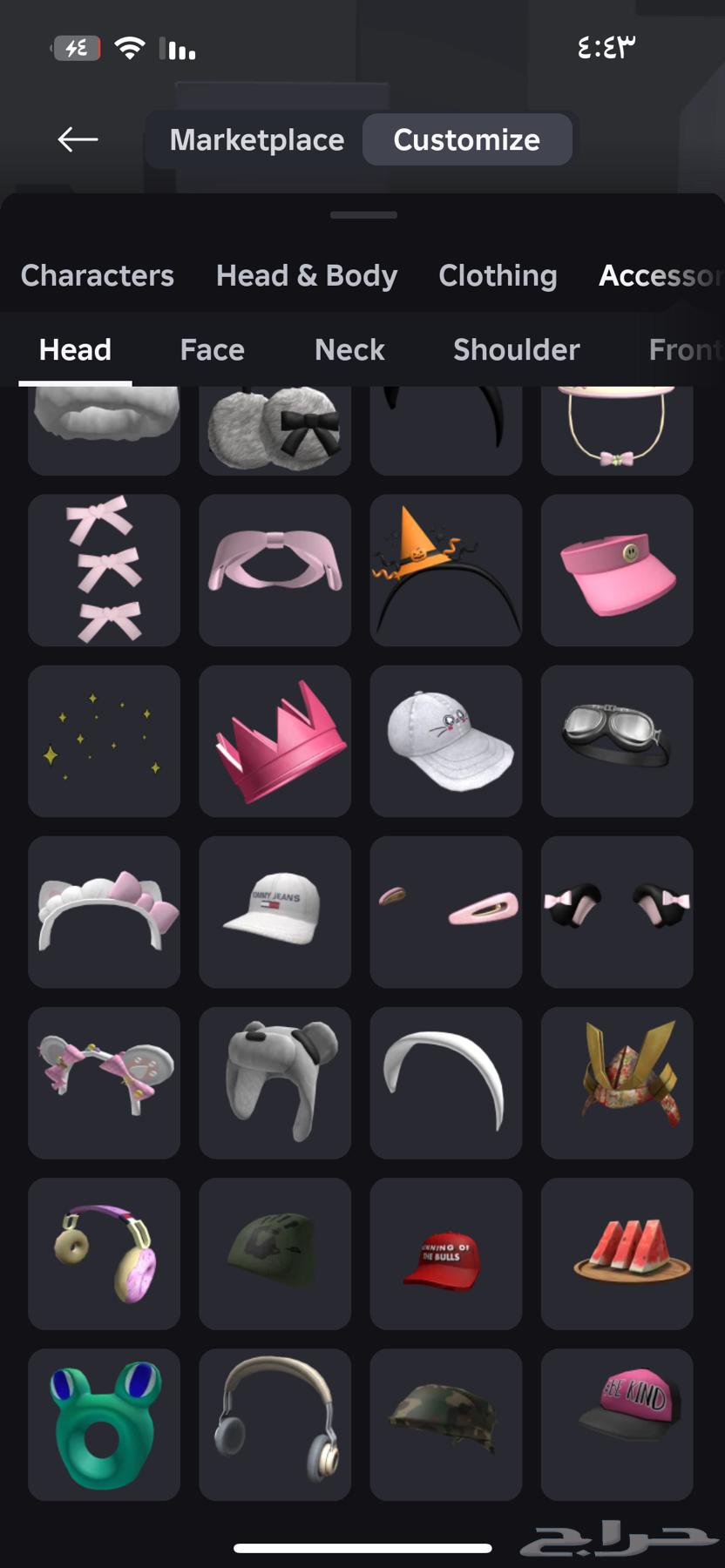The width and height of the screenshot is (725, 1568).
Task: Equip the orange witch hat headband
Action: pos(446,571)
